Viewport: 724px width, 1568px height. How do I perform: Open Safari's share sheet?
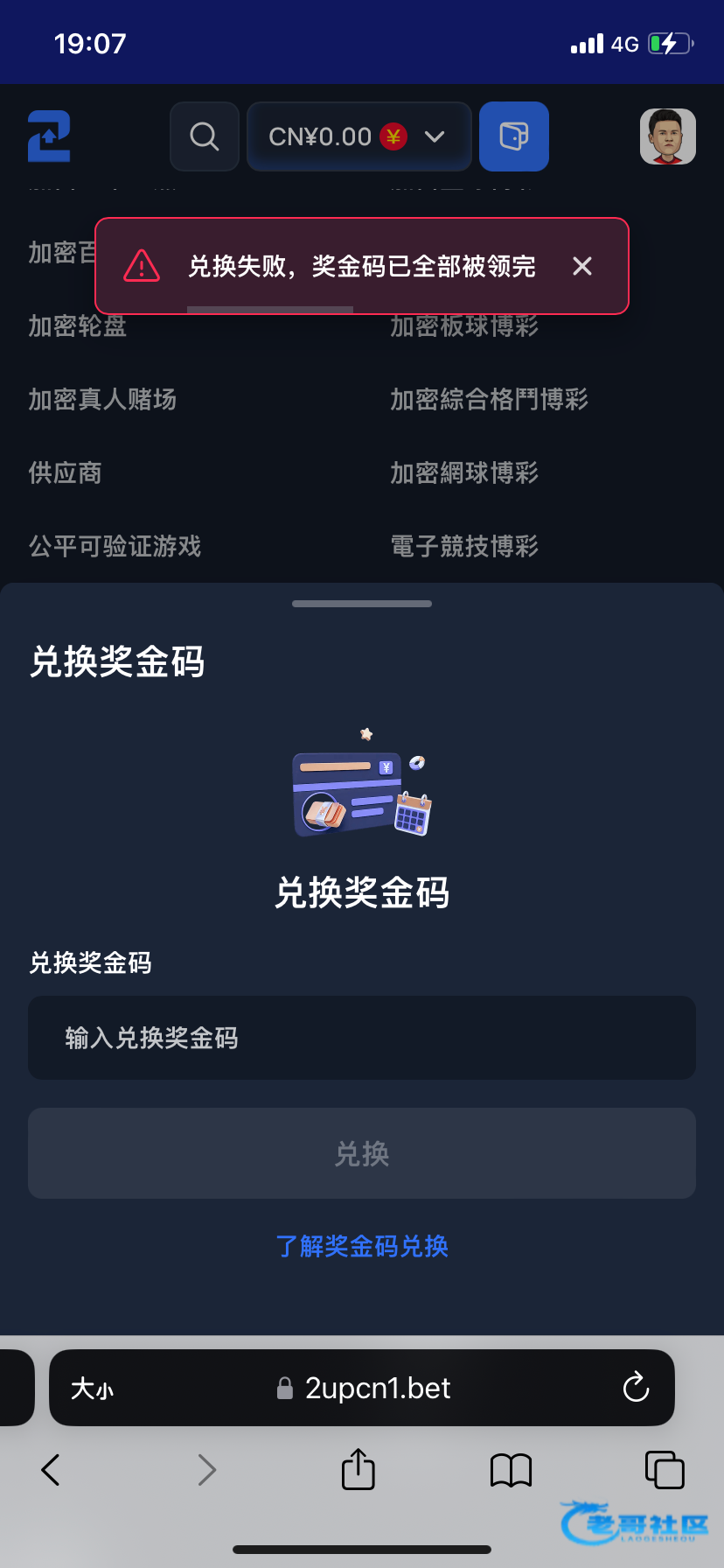tap(359, 1468)
